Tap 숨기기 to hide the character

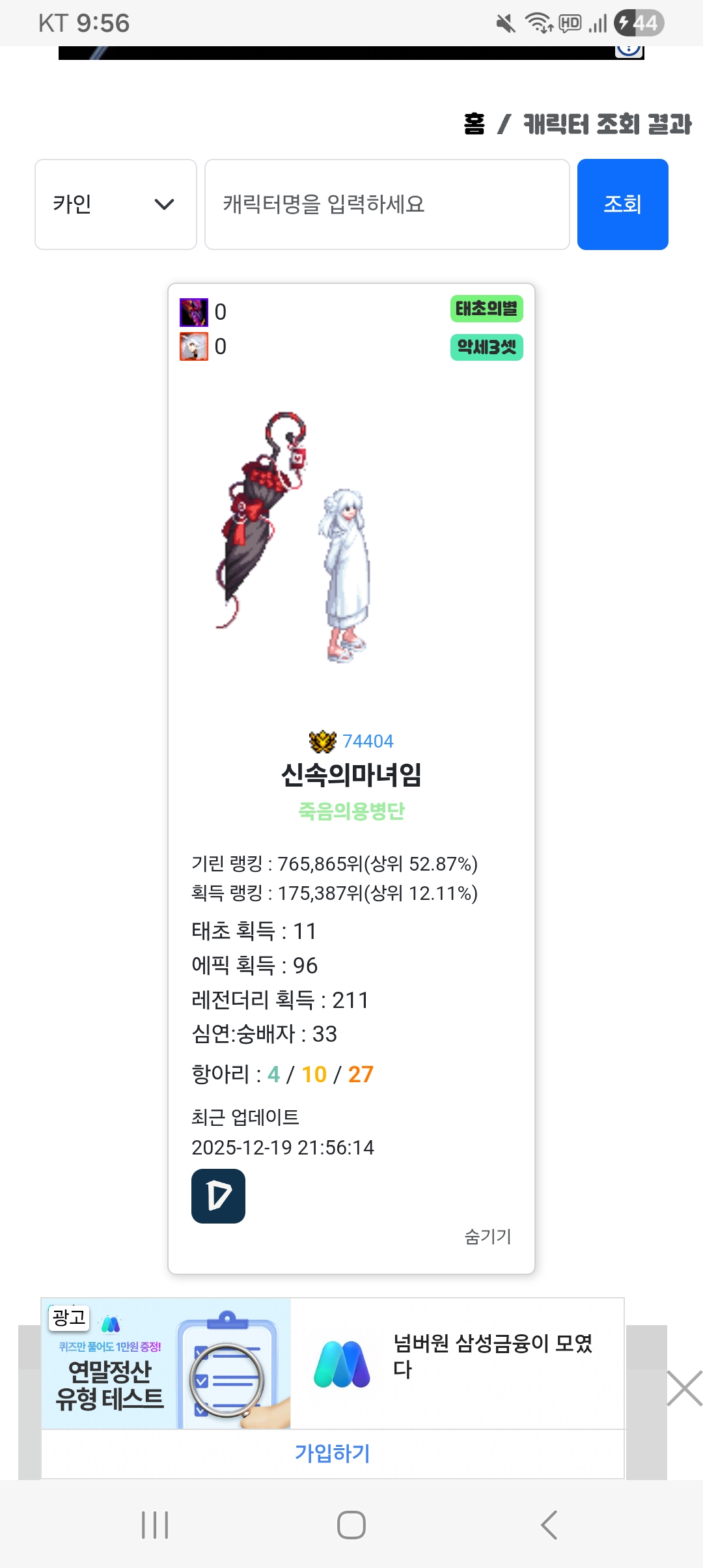click(x=488, y=1236)
